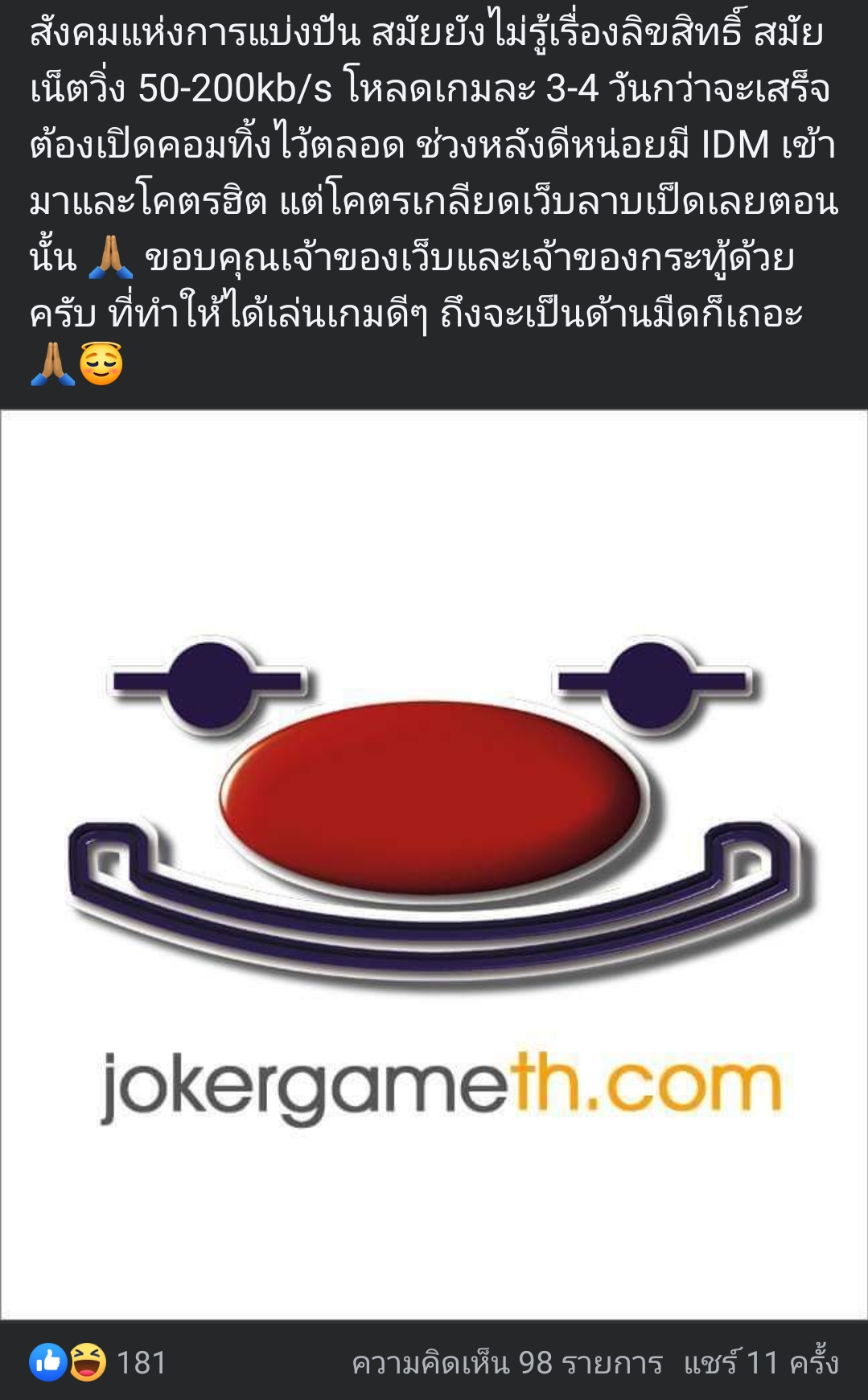Open the 98 comments on this post
Image resolution: width=868 pixels, height=1400 pixels.
507,1363
